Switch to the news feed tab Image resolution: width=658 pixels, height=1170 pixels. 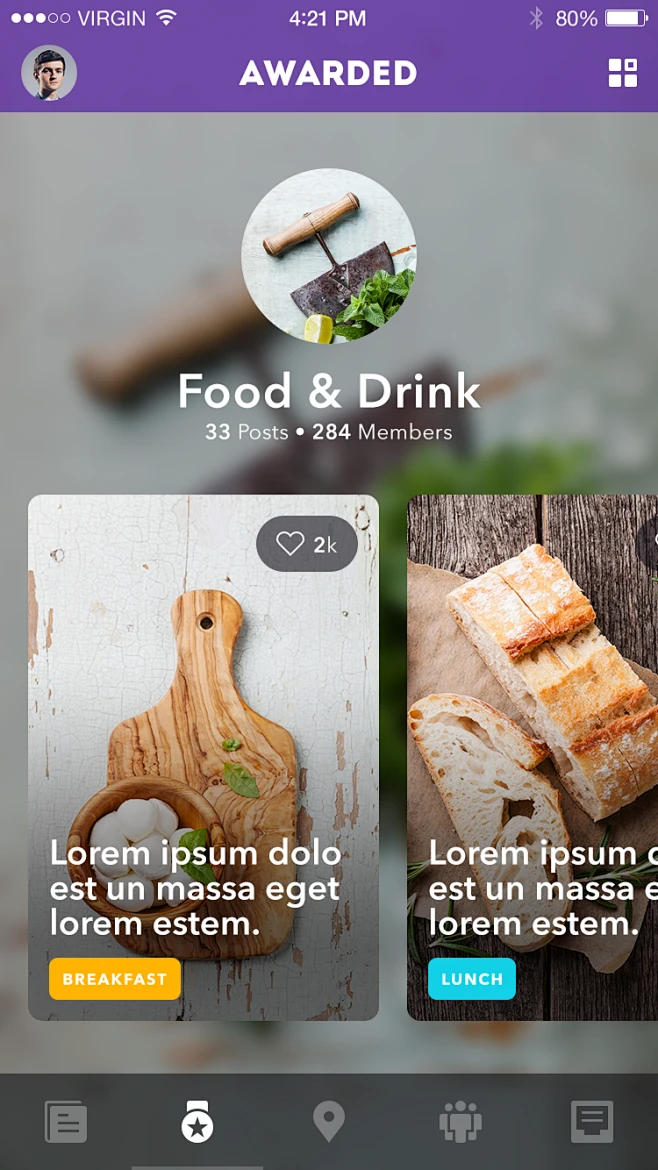(x=66, y=1122)
